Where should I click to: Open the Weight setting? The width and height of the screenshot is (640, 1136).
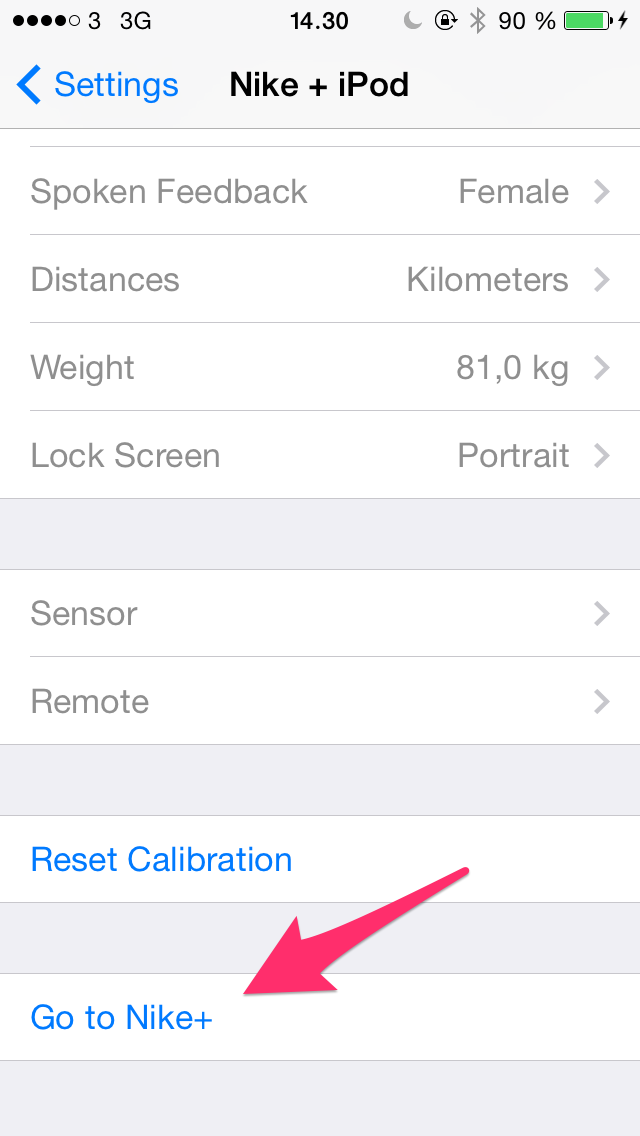pos(320,368)
